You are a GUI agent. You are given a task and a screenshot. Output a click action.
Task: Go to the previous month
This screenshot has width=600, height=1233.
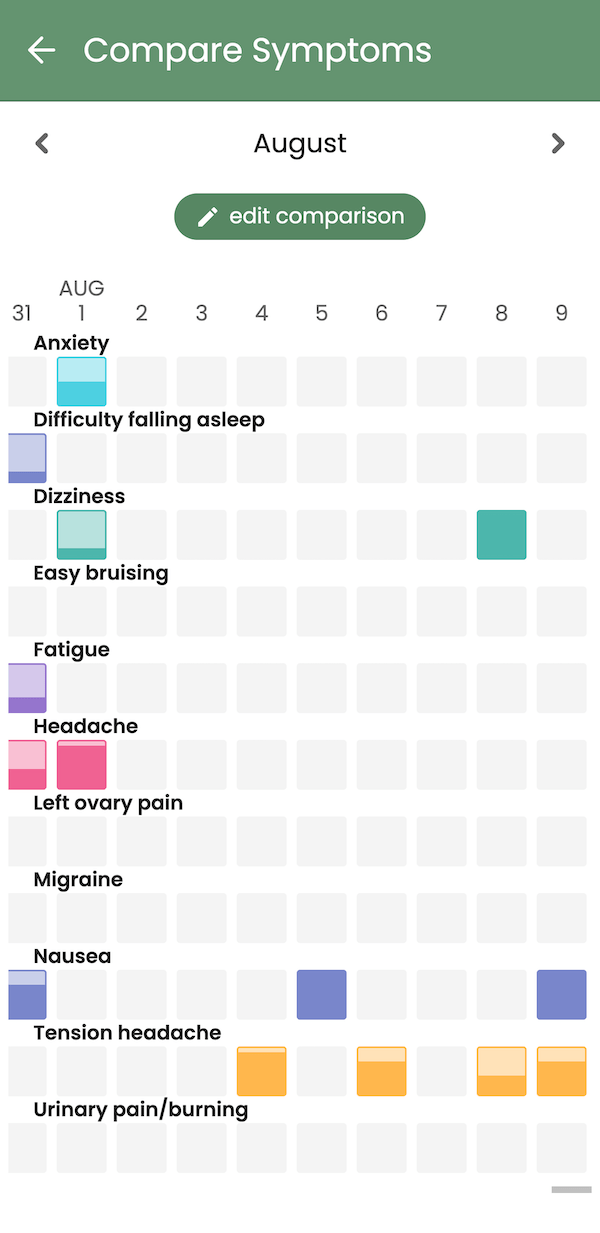click(42, 144)
